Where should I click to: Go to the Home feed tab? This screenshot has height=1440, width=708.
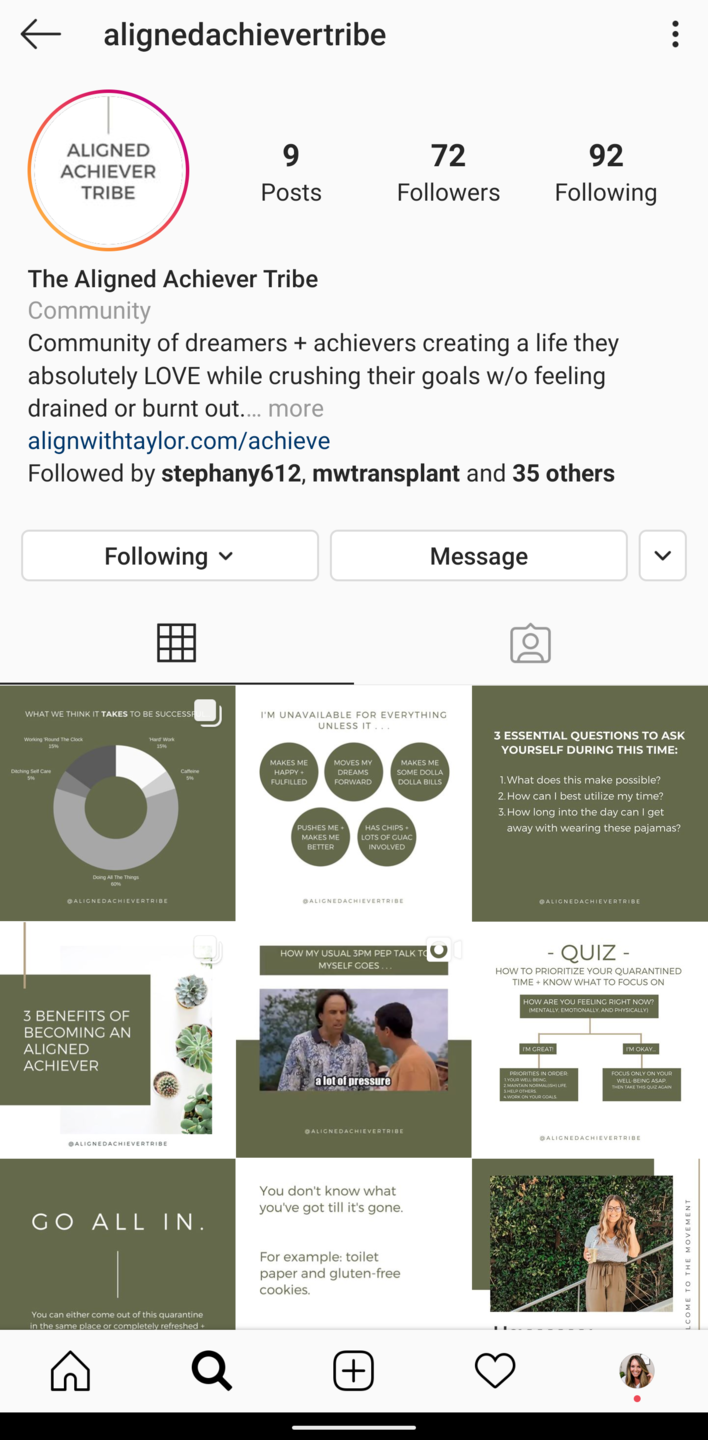pyautogui.click(x=70, y=1371)
